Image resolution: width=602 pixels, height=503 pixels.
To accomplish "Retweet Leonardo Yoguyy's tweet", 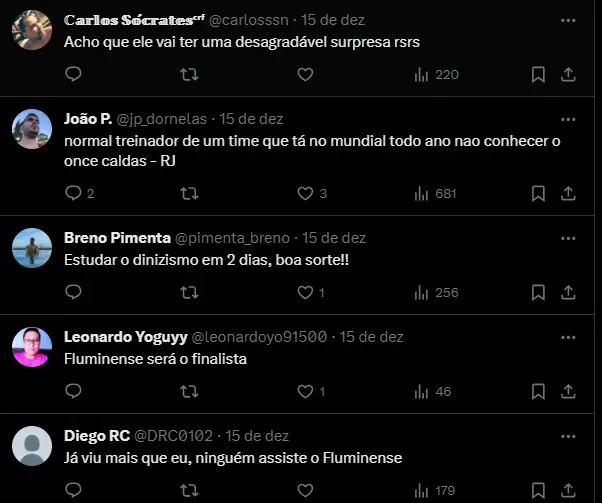I will (x=188, y=391).
